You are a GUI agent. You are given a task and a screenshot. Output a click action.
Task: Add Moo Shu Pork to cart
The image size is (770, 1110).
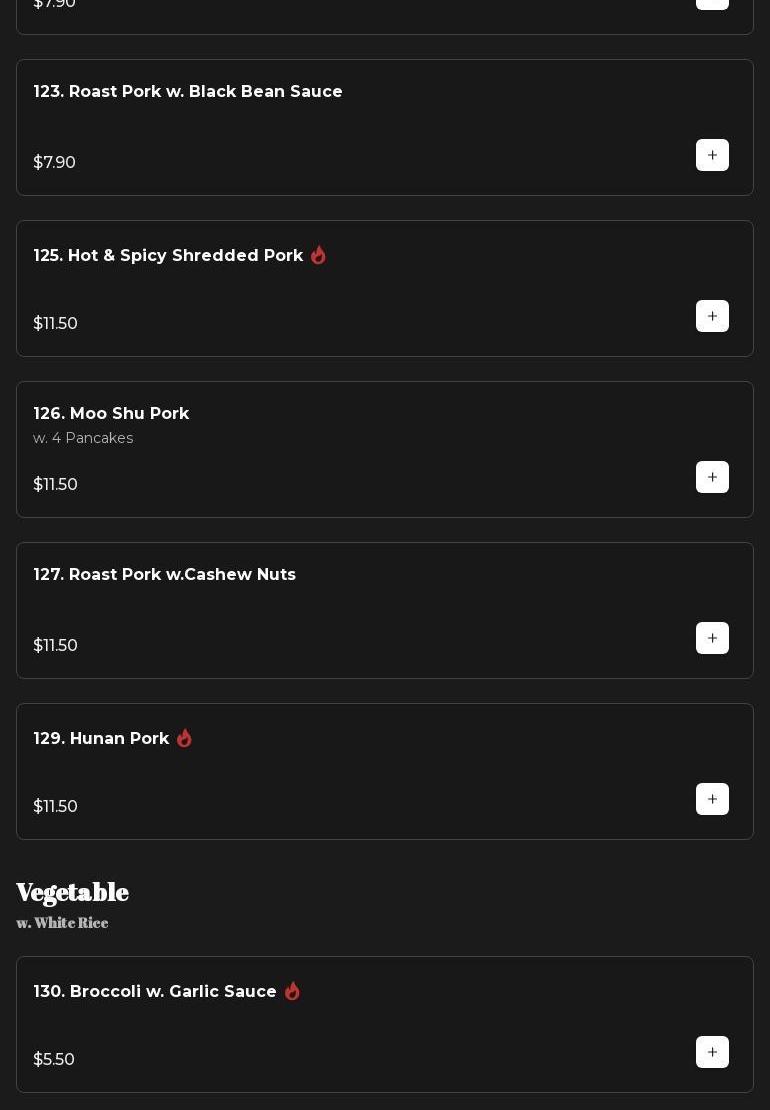pyautogui.click(x=712, y=477)
